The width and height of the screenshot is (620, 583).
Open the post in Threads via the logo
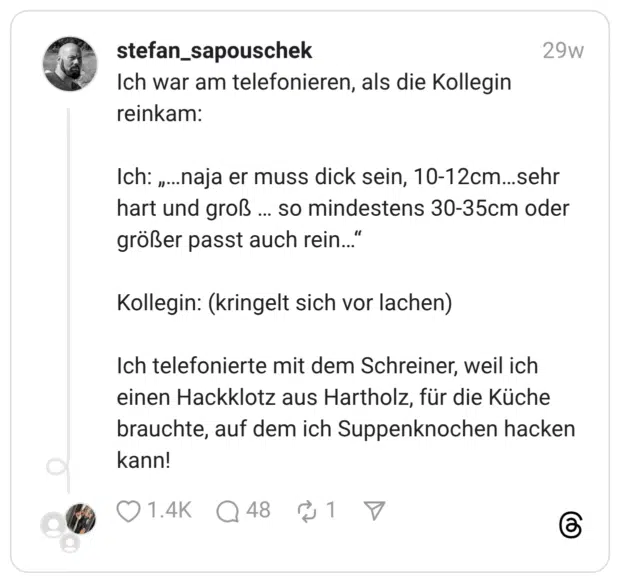[570, 525]
